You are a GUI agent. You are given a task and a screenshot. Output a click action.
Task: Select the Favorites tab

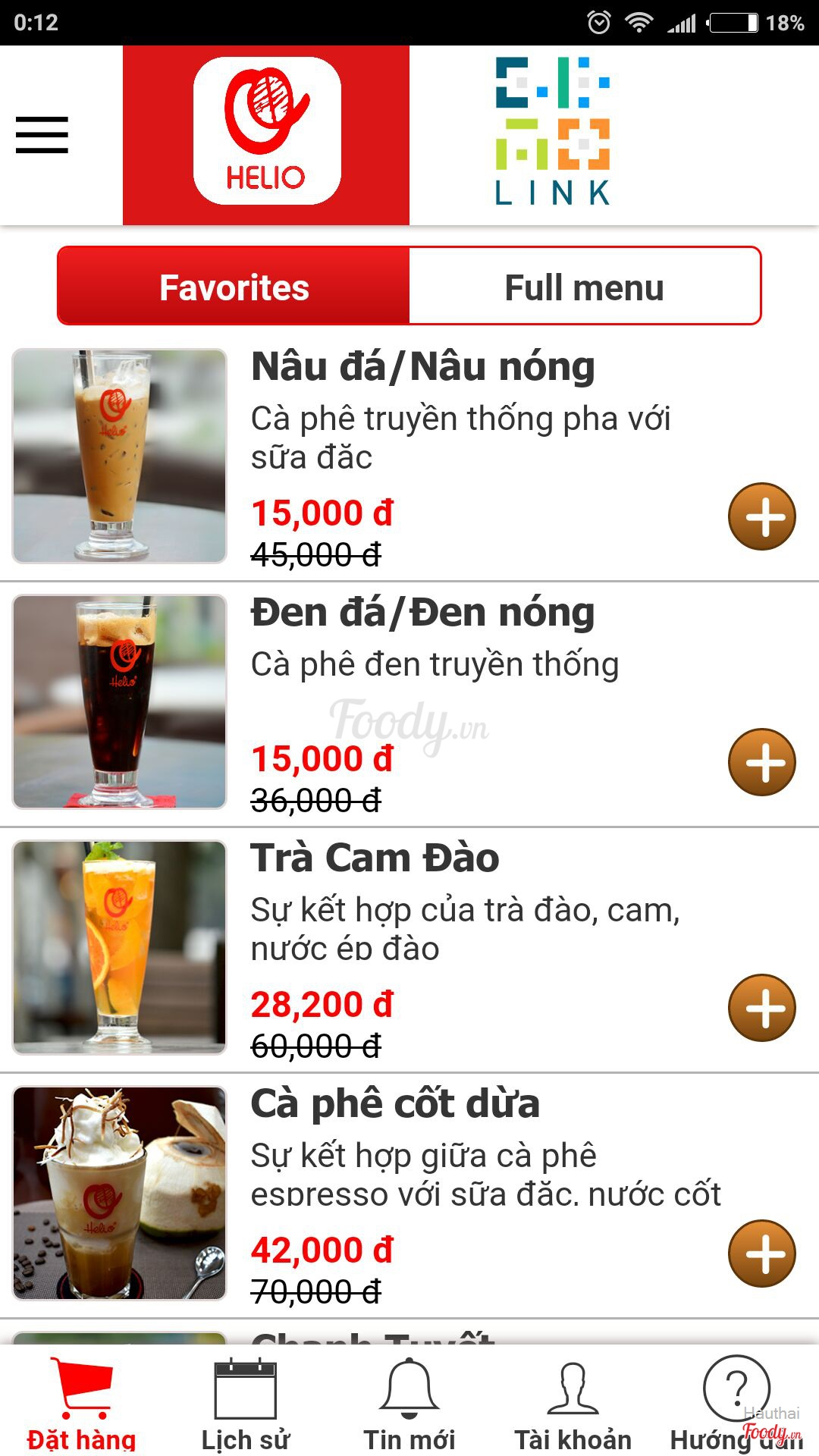click(x=234, y=287)
